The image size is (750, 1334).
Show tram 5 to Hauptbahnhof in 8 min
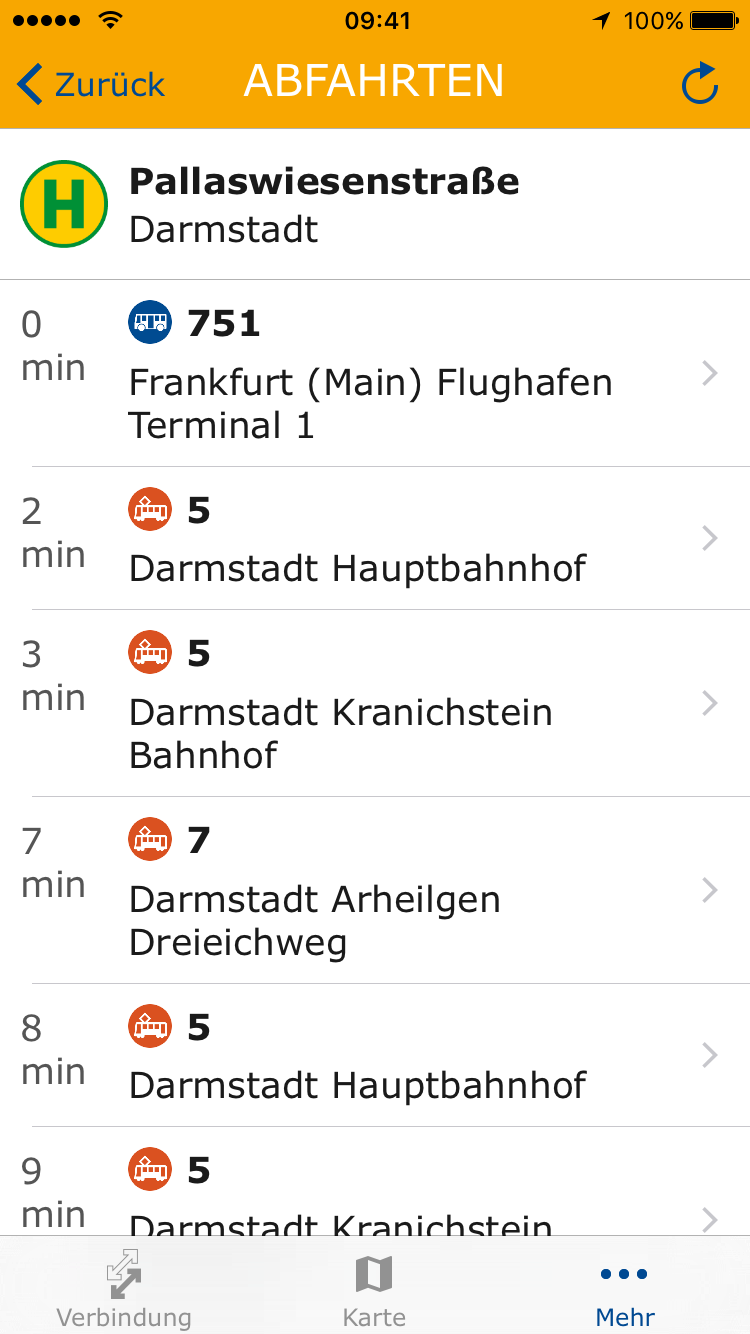pyautogui.click(x=375, y=1055)
